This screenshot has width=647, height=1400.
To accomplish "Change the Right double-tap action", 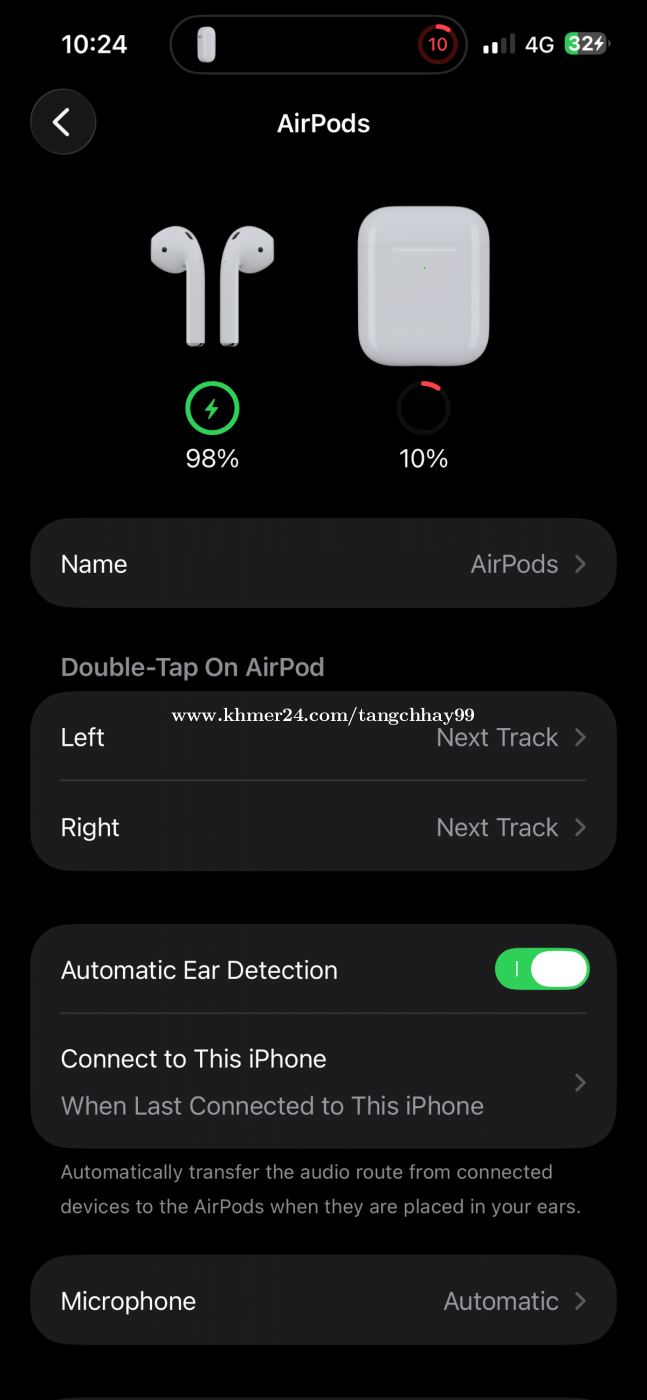I will (x=323, y=828).
